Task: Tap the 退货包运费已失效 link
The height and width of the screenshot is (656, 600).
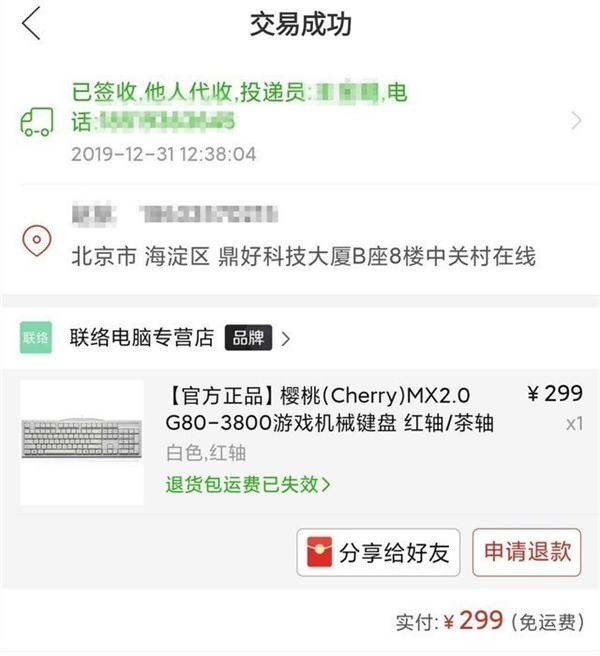Action: pos(247,484)
